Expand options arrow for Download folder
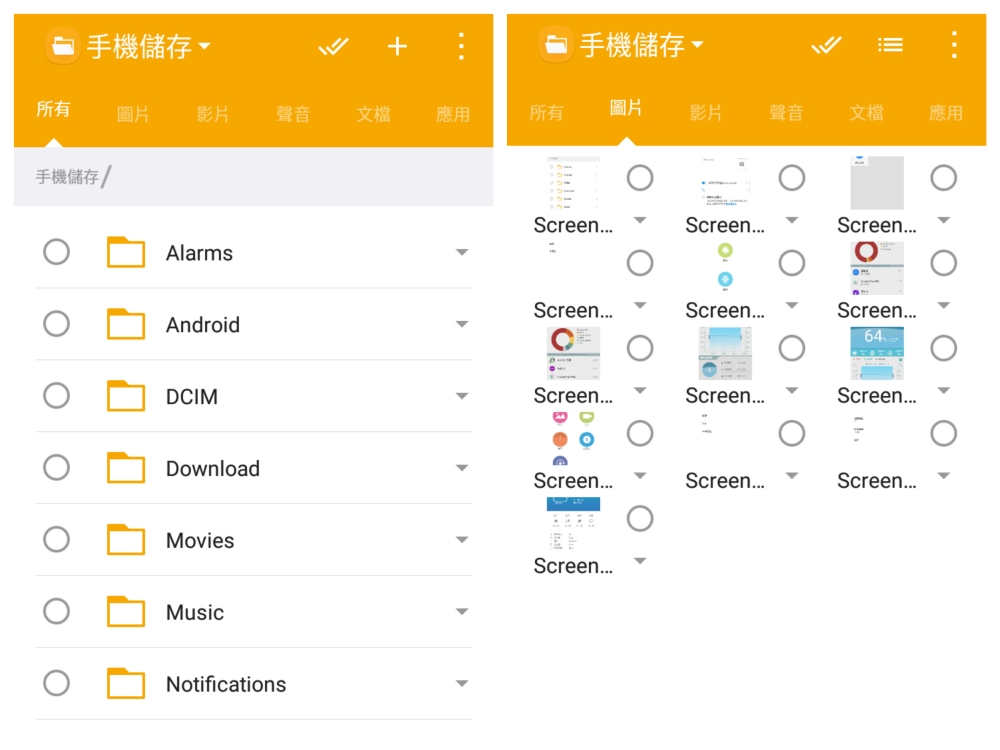Image resolution: width=1000 pixels, height=750 pixels. point(461,469)
